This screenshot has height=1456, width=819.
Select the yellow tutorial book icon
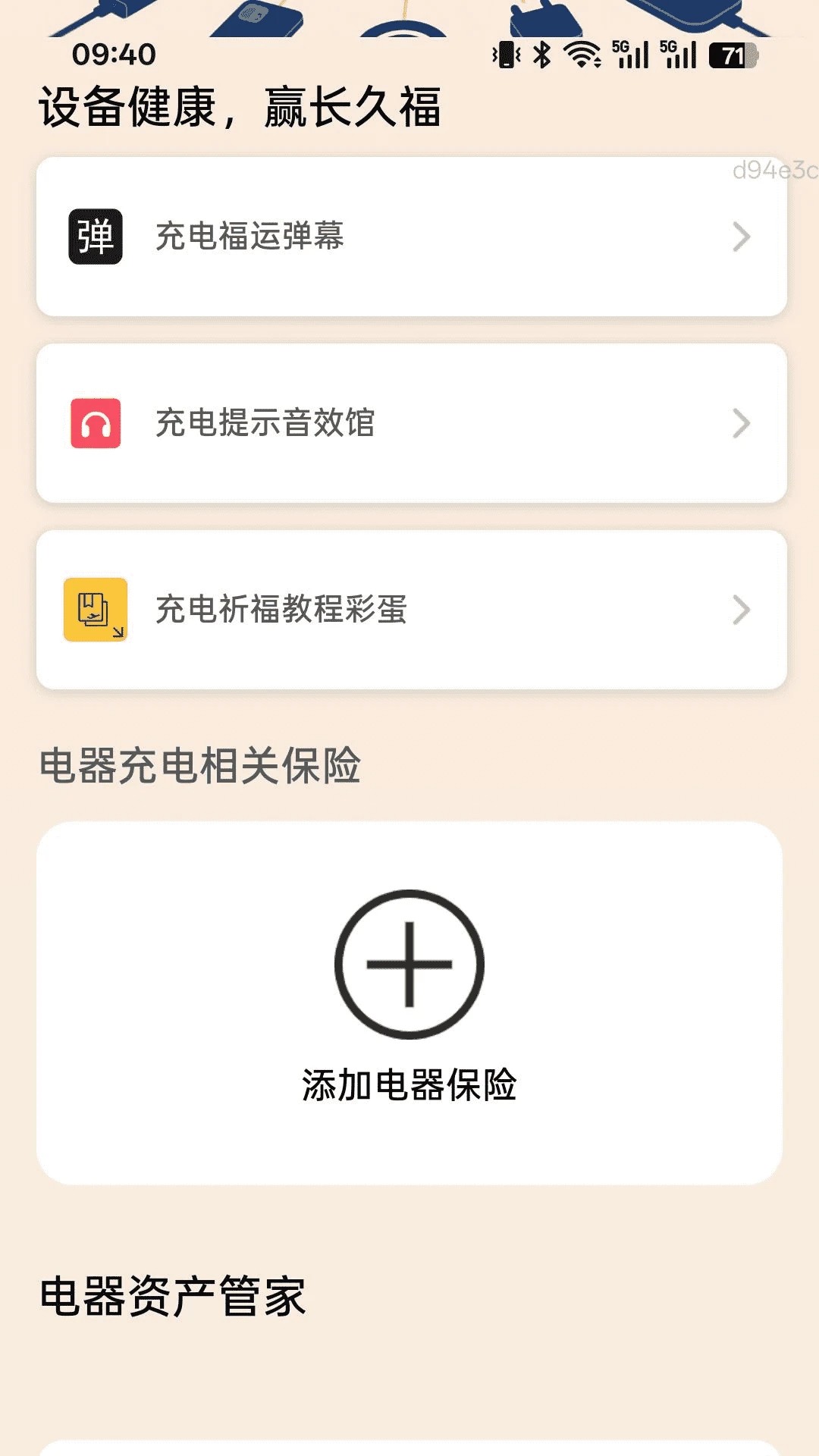94,610
